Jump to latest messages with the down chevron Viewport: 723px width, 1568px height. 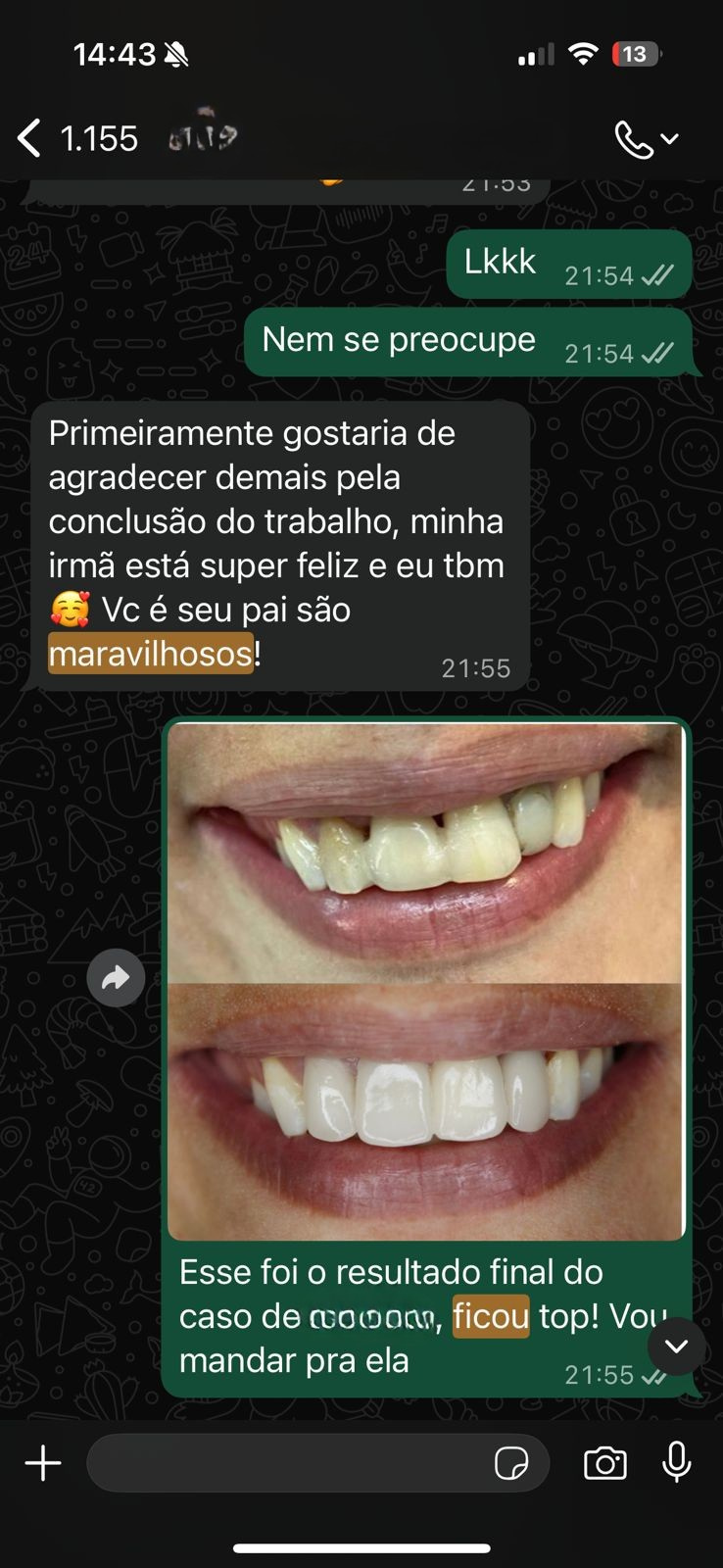676,1347
